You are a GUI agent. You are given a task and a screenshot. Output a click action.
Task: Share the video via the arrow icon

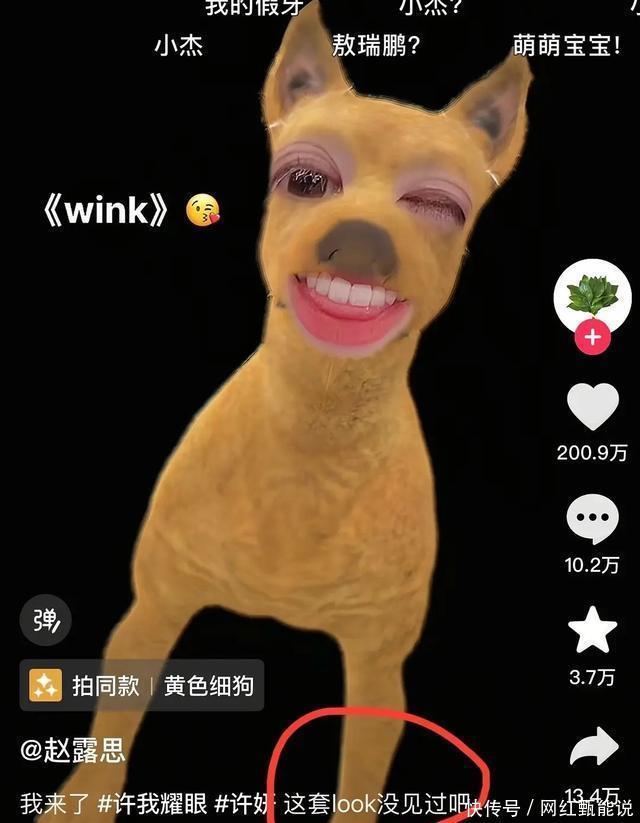[594, 747]
